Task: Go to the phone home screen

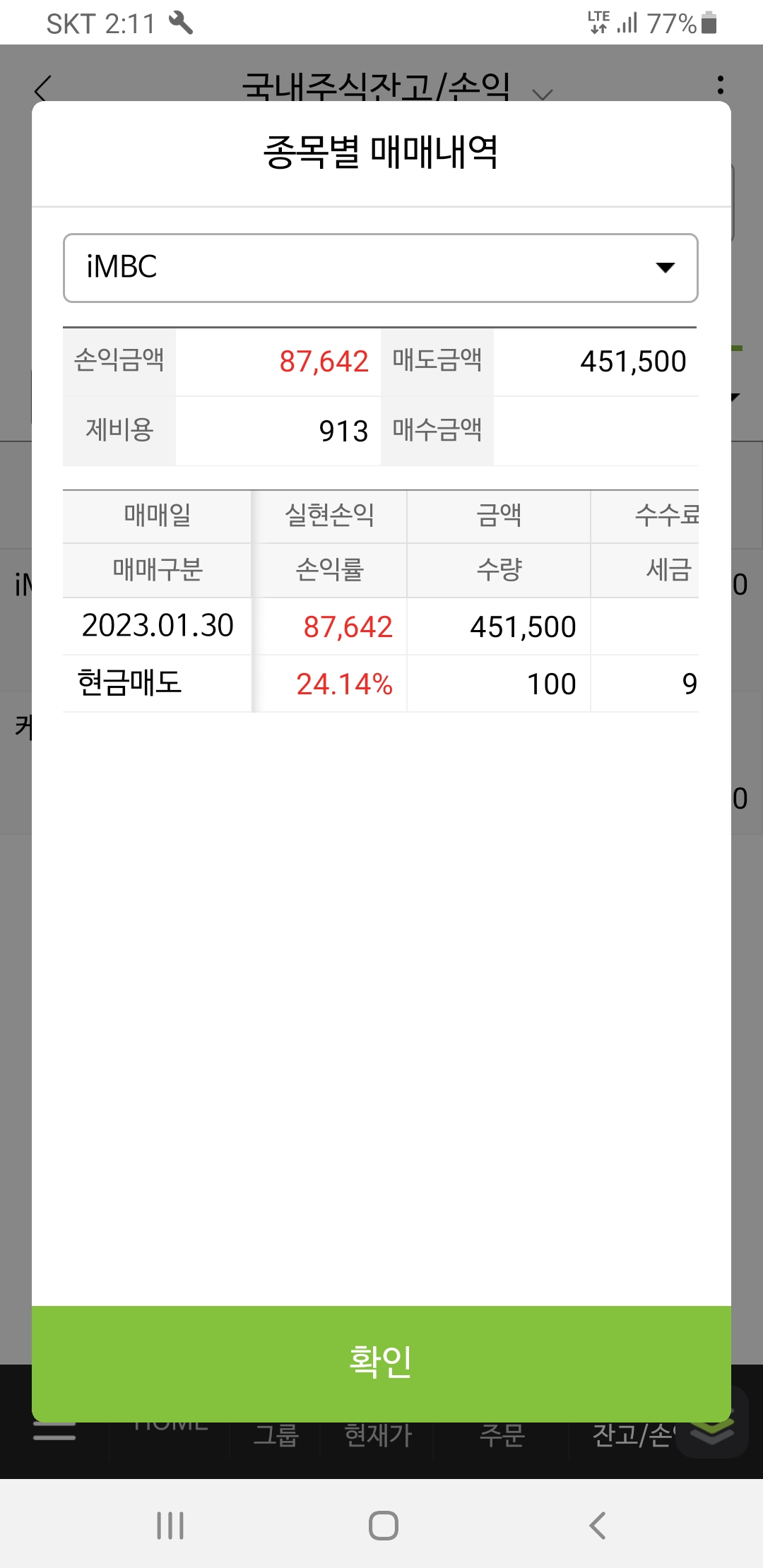Action: pos(383,1526)
